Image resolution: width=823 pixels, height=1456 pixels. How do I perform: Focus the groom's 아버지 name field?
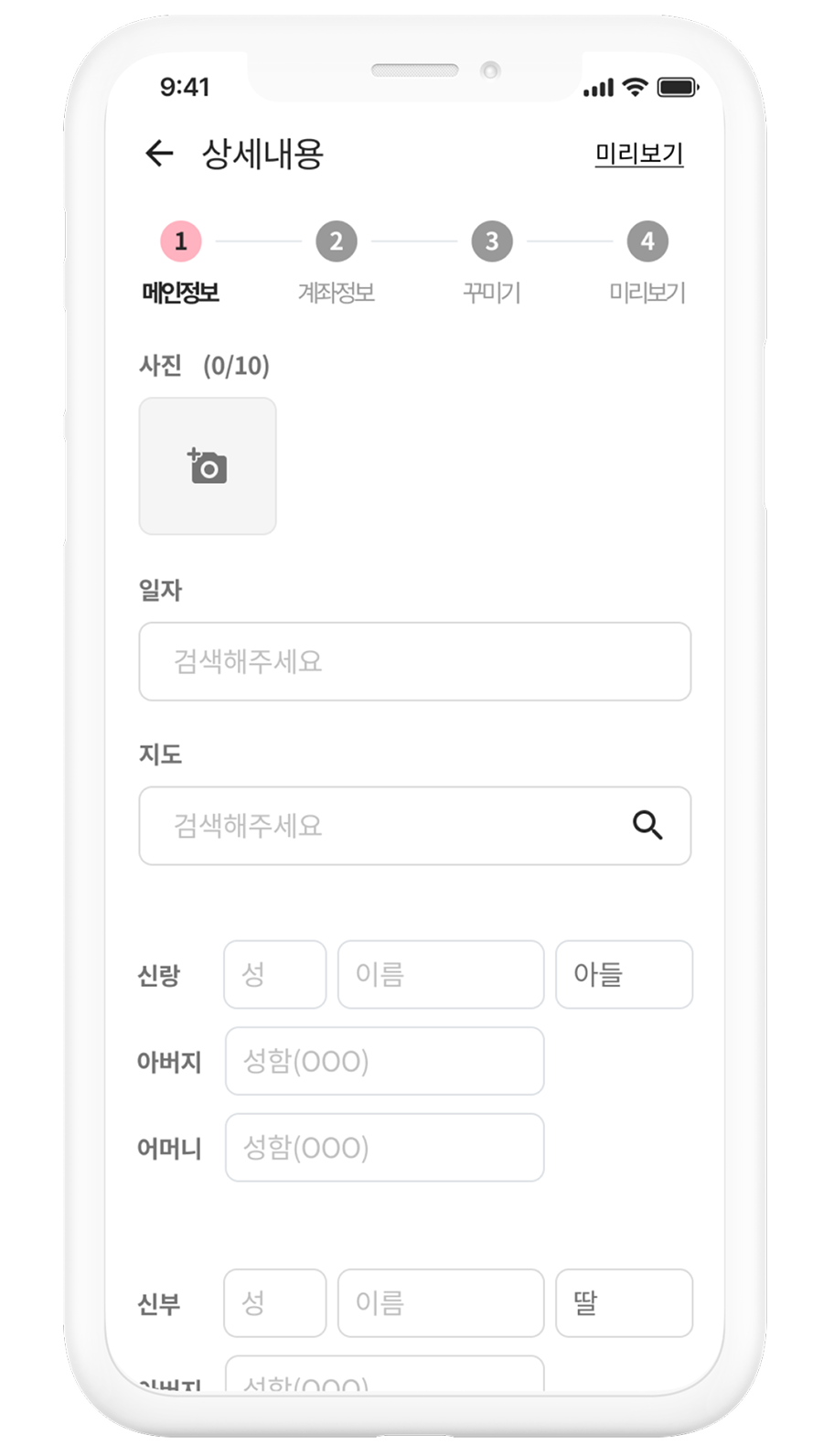385,1061
